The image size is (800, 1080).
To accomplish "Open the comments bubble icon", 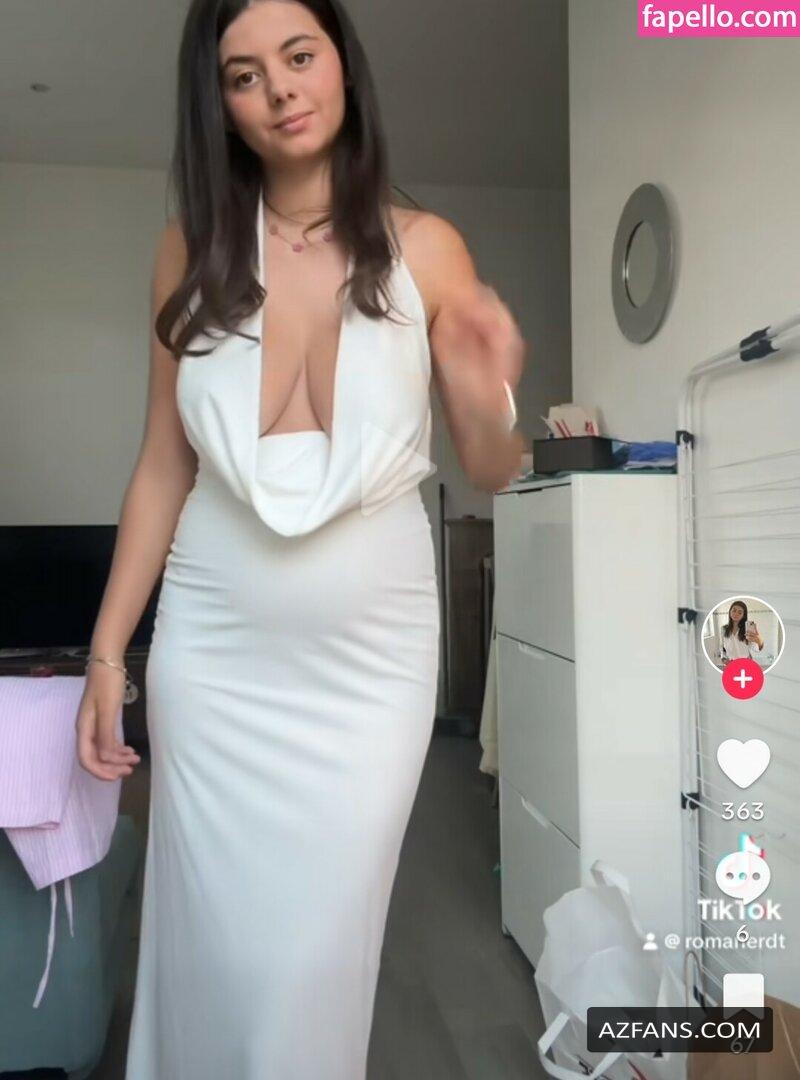I will click(743, 877).
